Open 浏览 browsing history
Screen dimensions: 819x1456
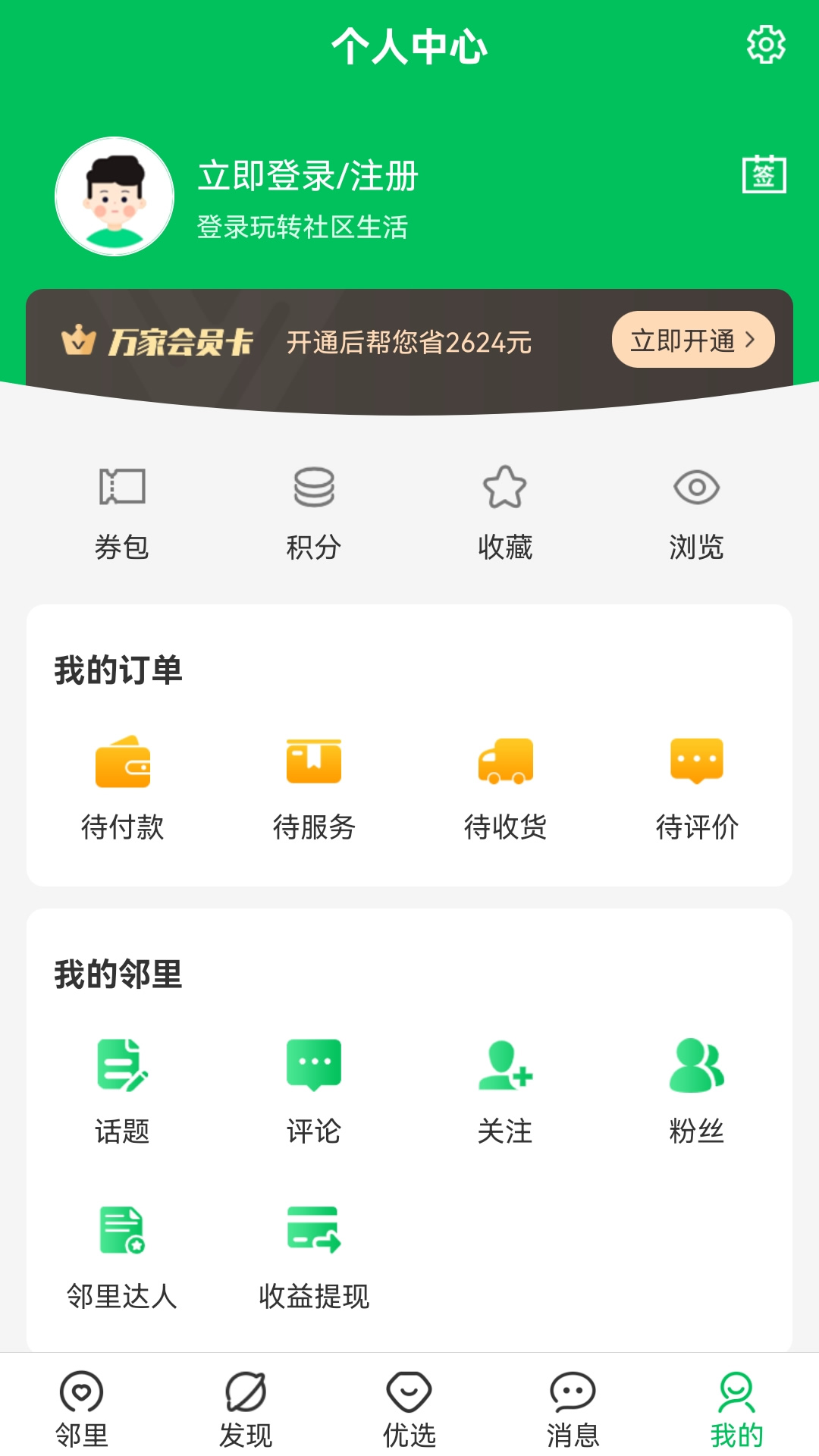pos(696,513)
